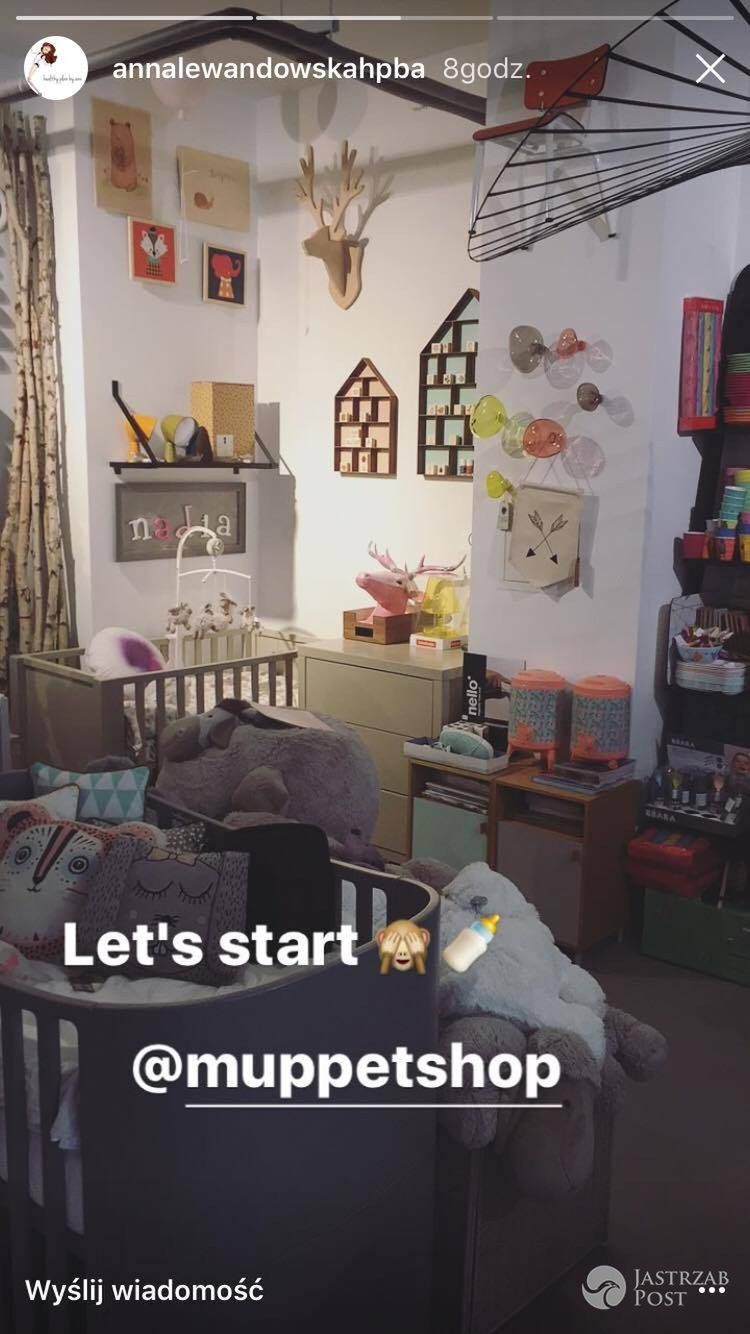750x1334 pixels.
Task: Open annalewandowskahpba profile avatar
Action: click(56, 68)
